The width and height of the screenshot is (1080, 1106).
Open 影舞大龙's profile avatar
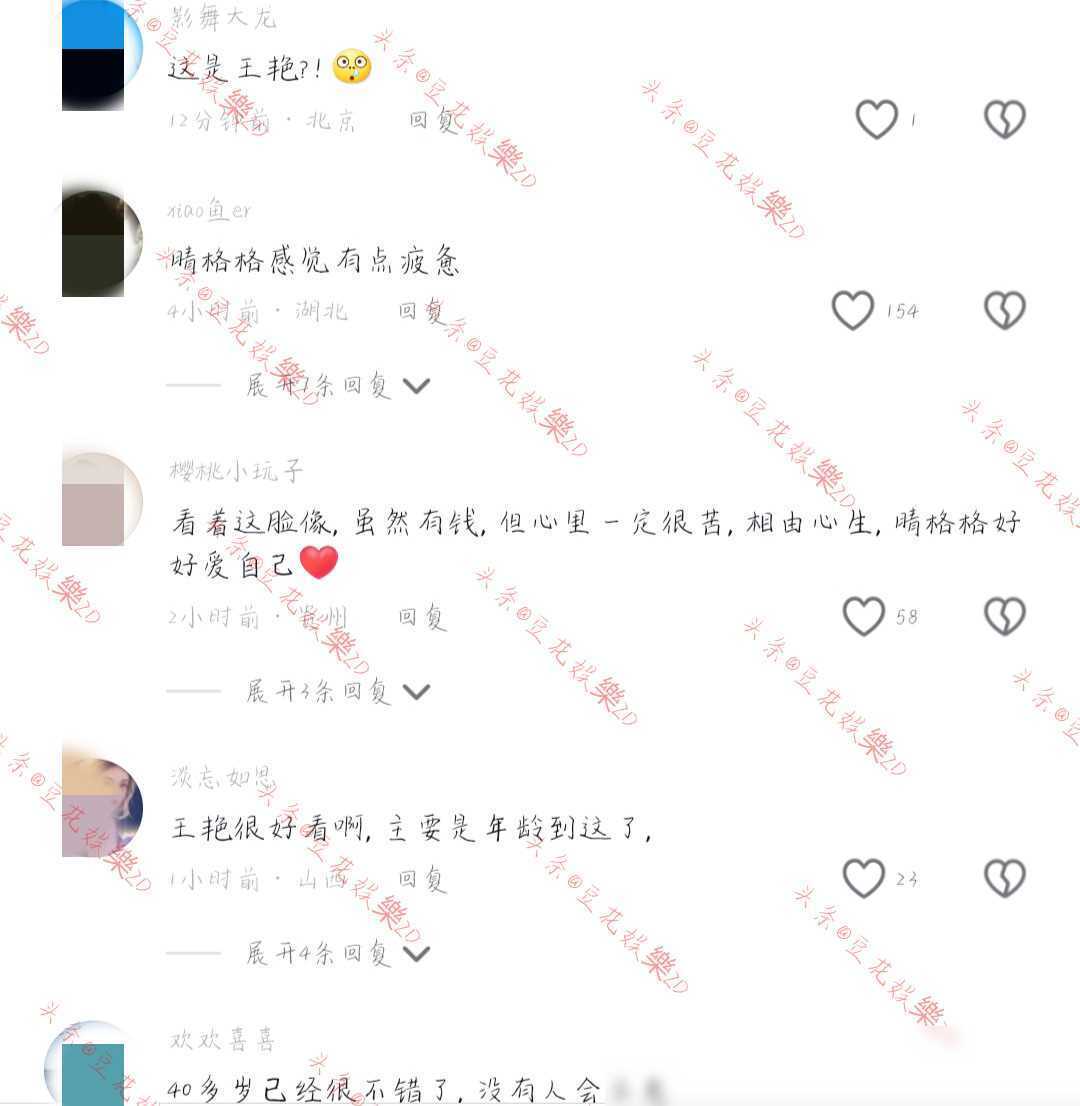[x=101, y=55]
